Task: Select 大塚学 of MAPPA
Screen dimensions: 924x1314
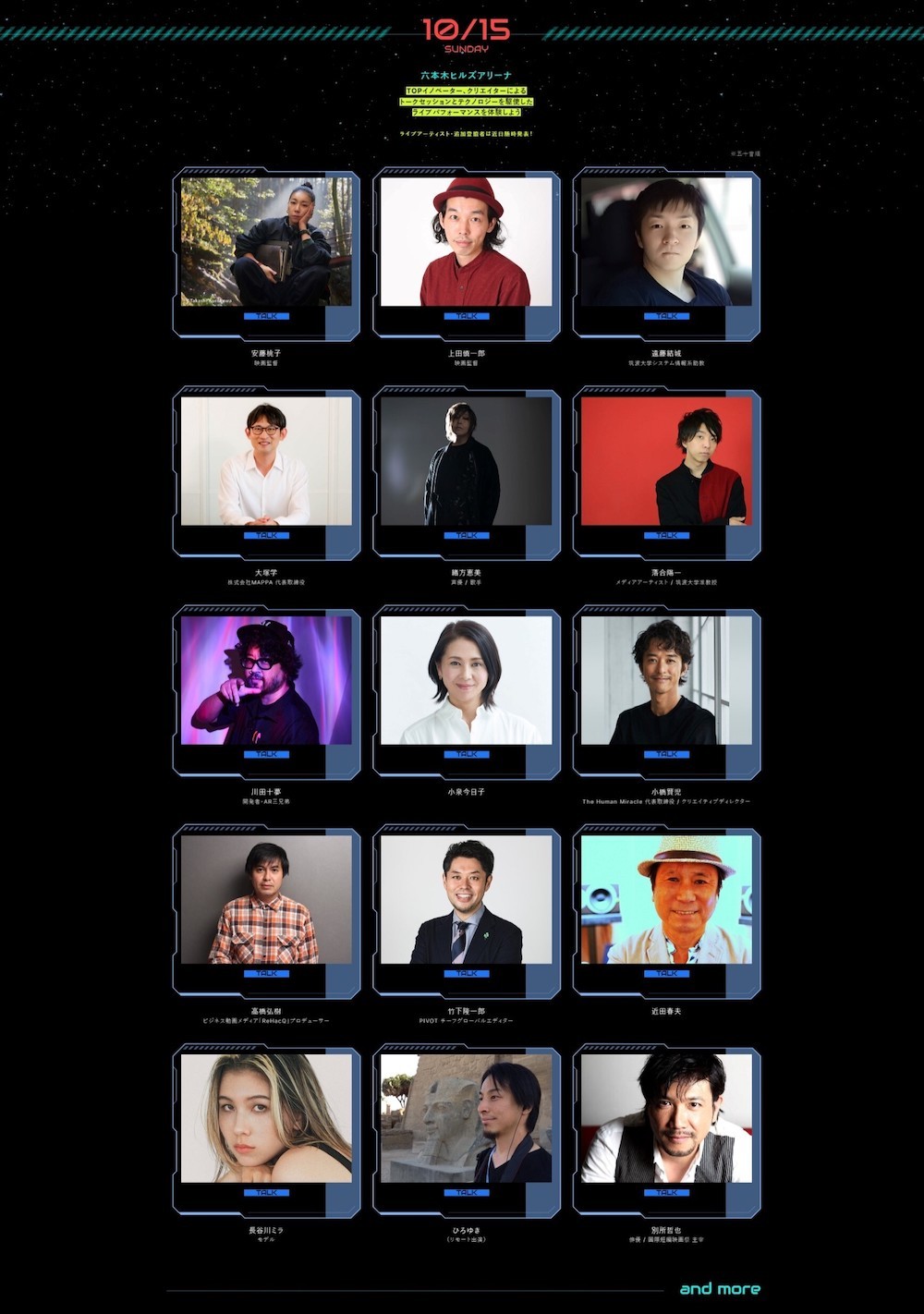Action: (x=266, y=461)
